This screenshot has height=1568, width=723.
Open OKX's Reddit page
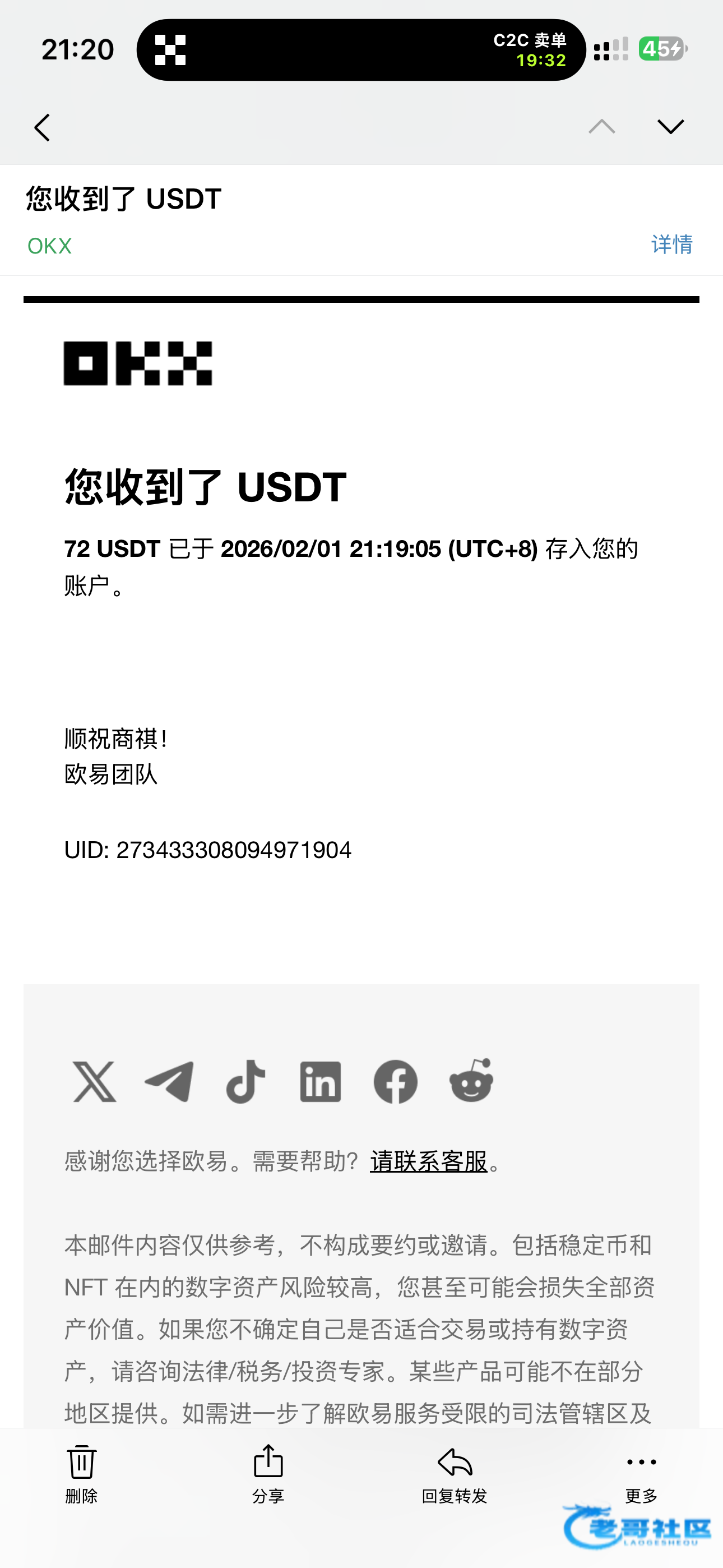(x=471, y=1081)
